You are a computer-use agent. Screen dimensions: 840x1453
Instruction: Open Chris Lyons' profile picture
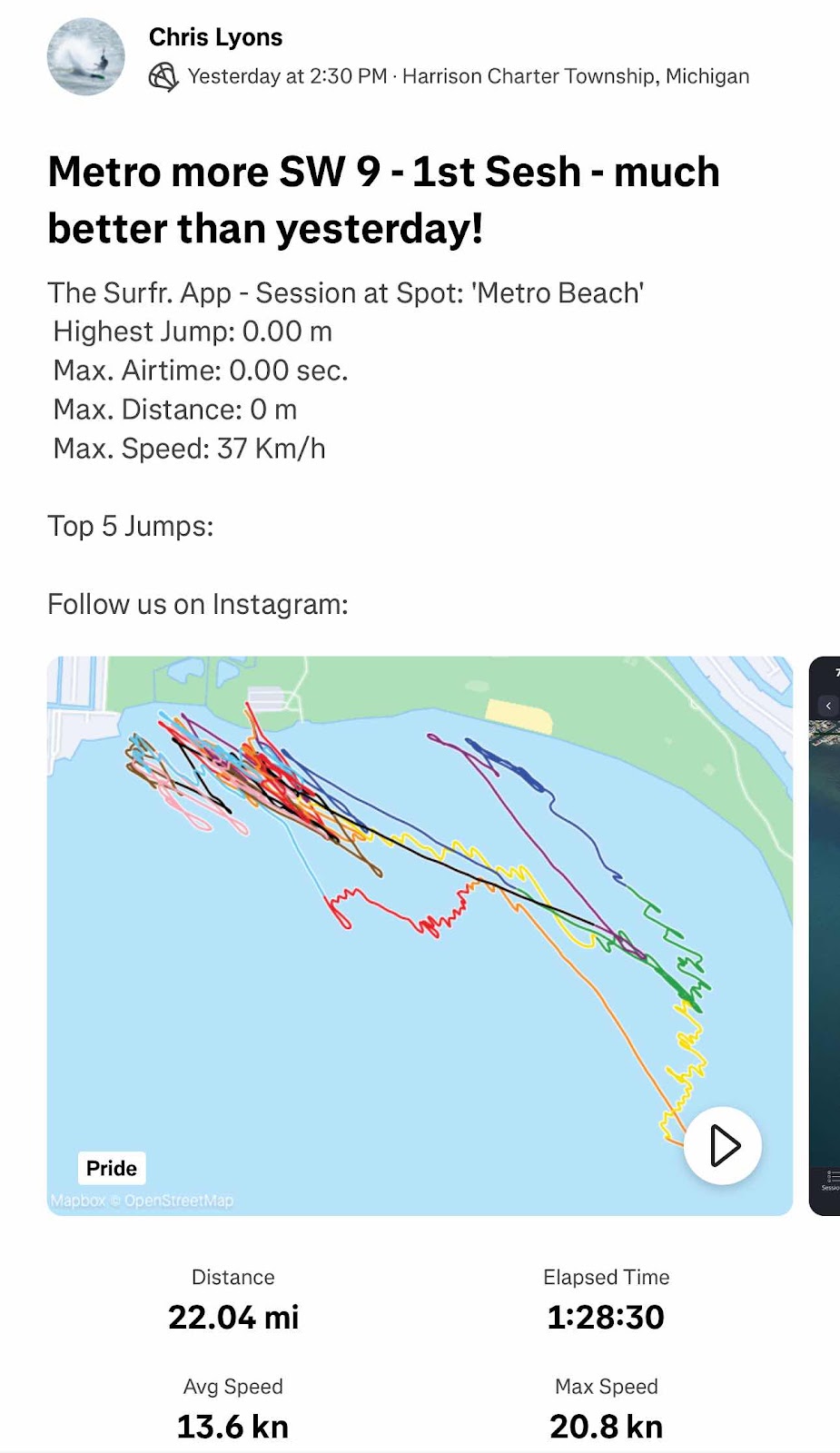coord(86,57)
